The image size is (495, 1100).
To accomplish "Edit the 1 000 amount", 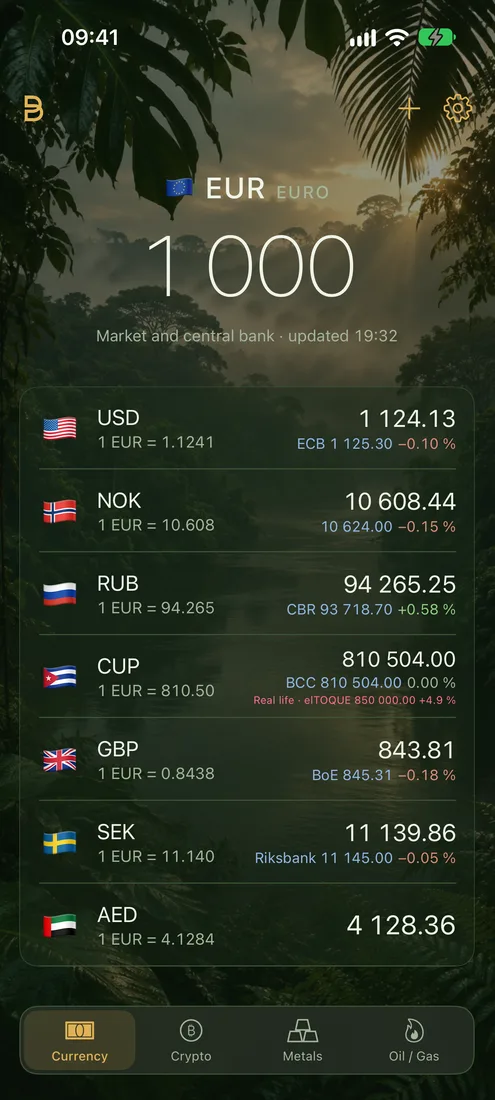I will pos(250,264).
